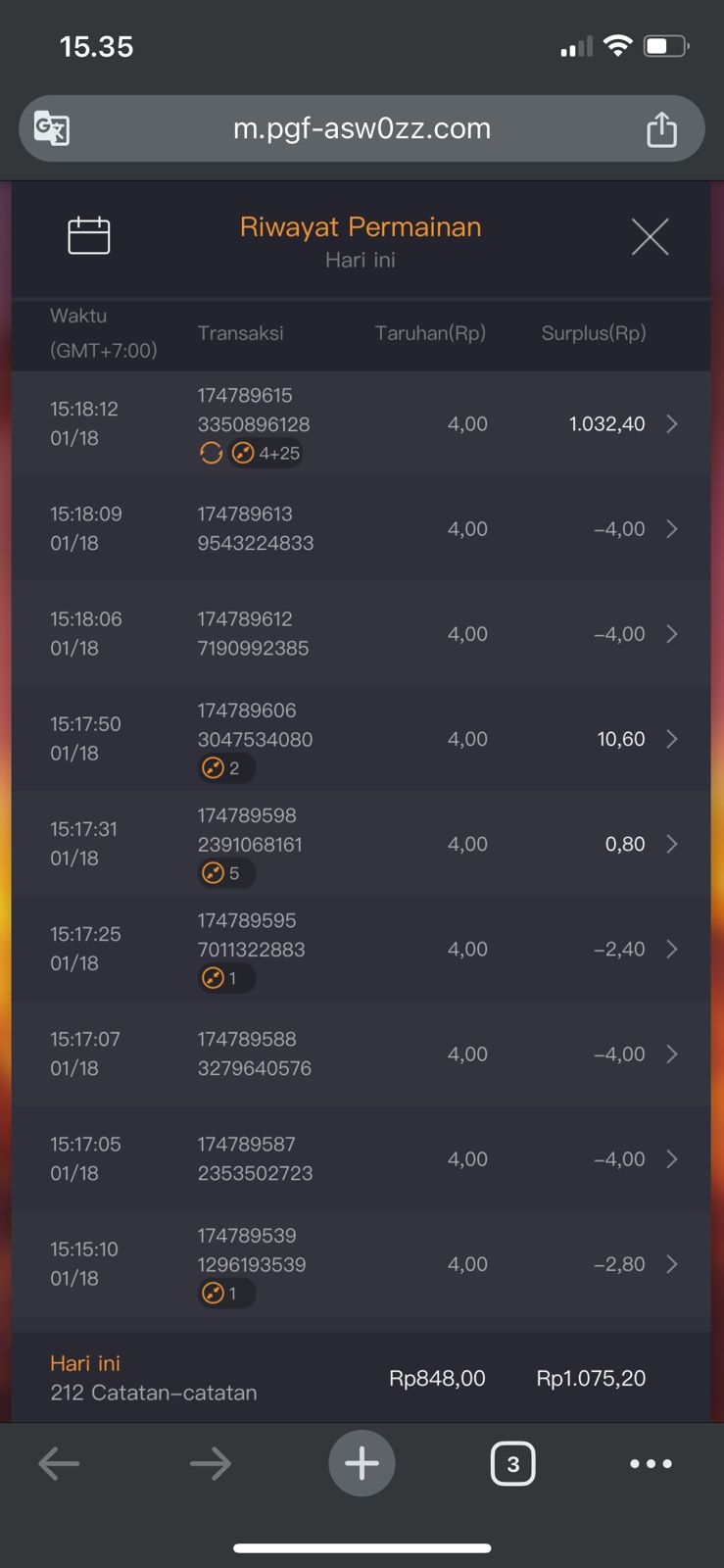
Task: Open a new browser tab
Action: click(x=362, y=1464)
